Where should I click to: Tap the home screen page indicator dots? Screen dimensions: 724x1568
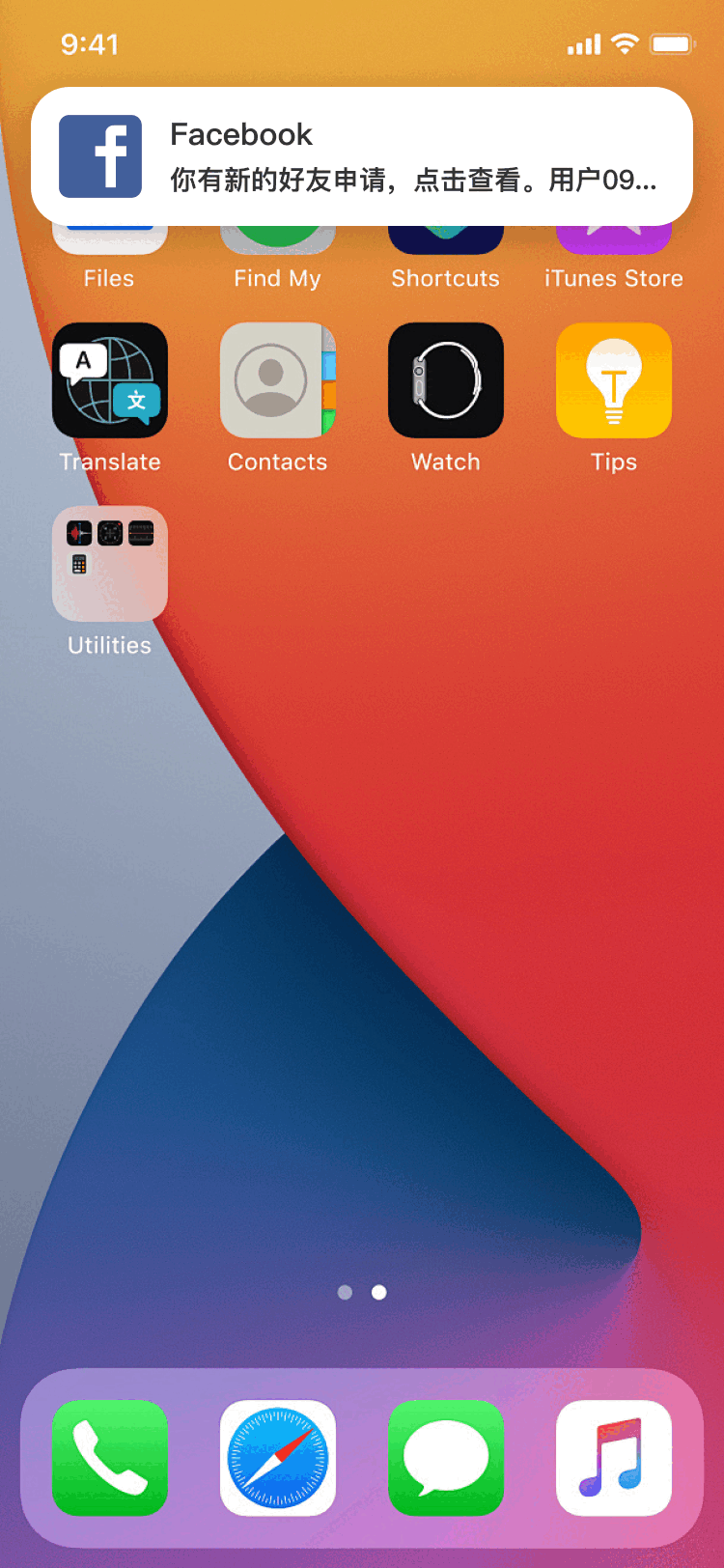(x=362, y=1292)
